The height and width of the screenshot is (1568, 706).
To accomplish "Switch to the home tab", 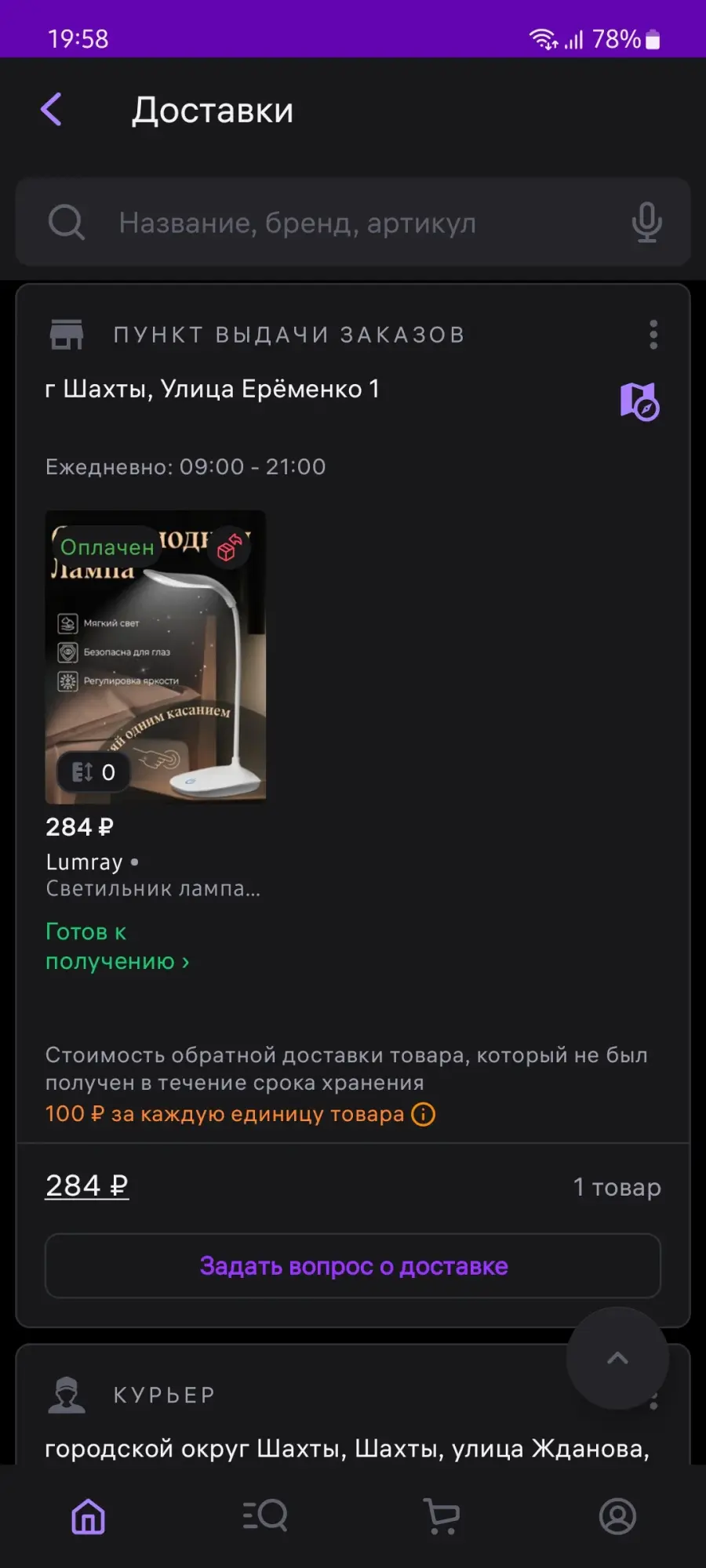I will pyautogui.click(x=88, y=1516).
